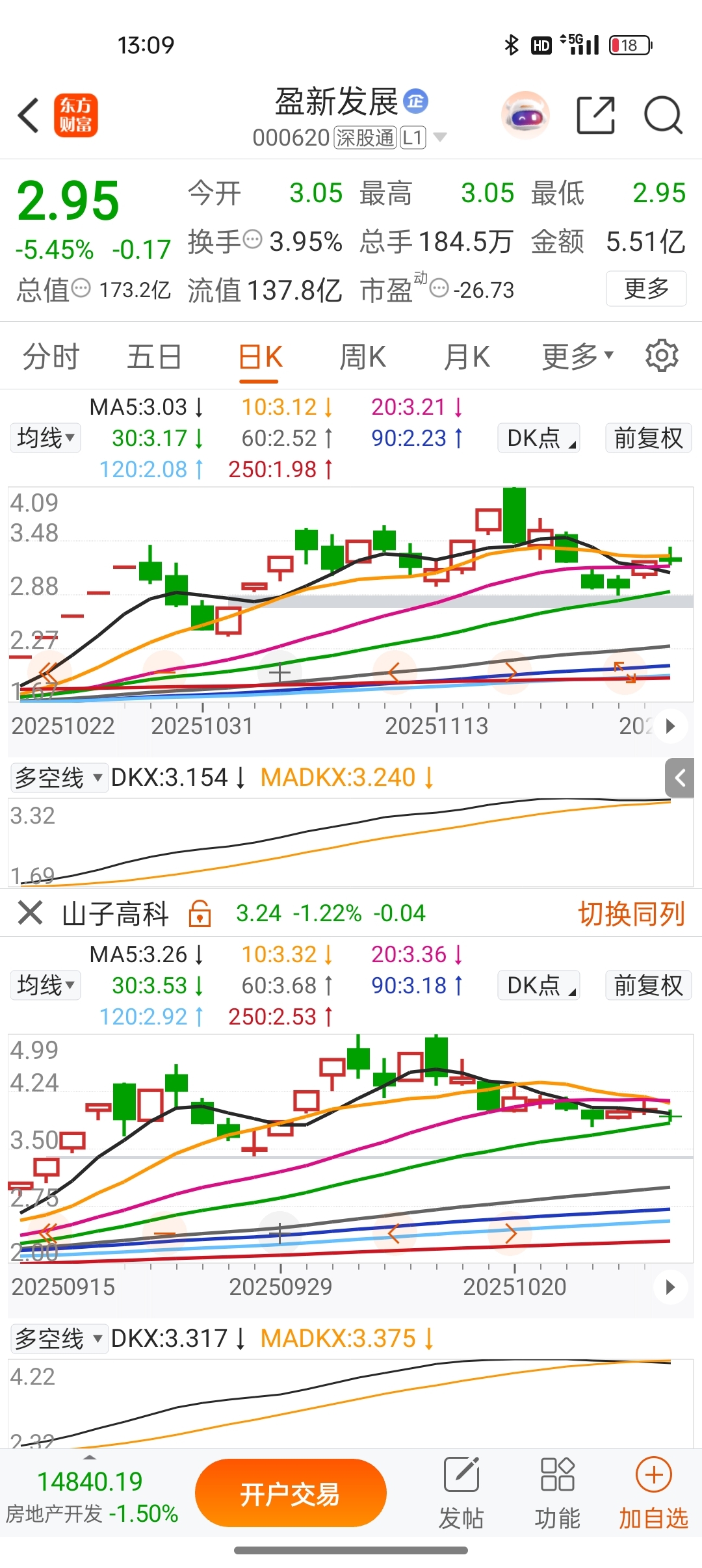
Task: Tap the 开户交易 button
Action: tap(291, 1493)
